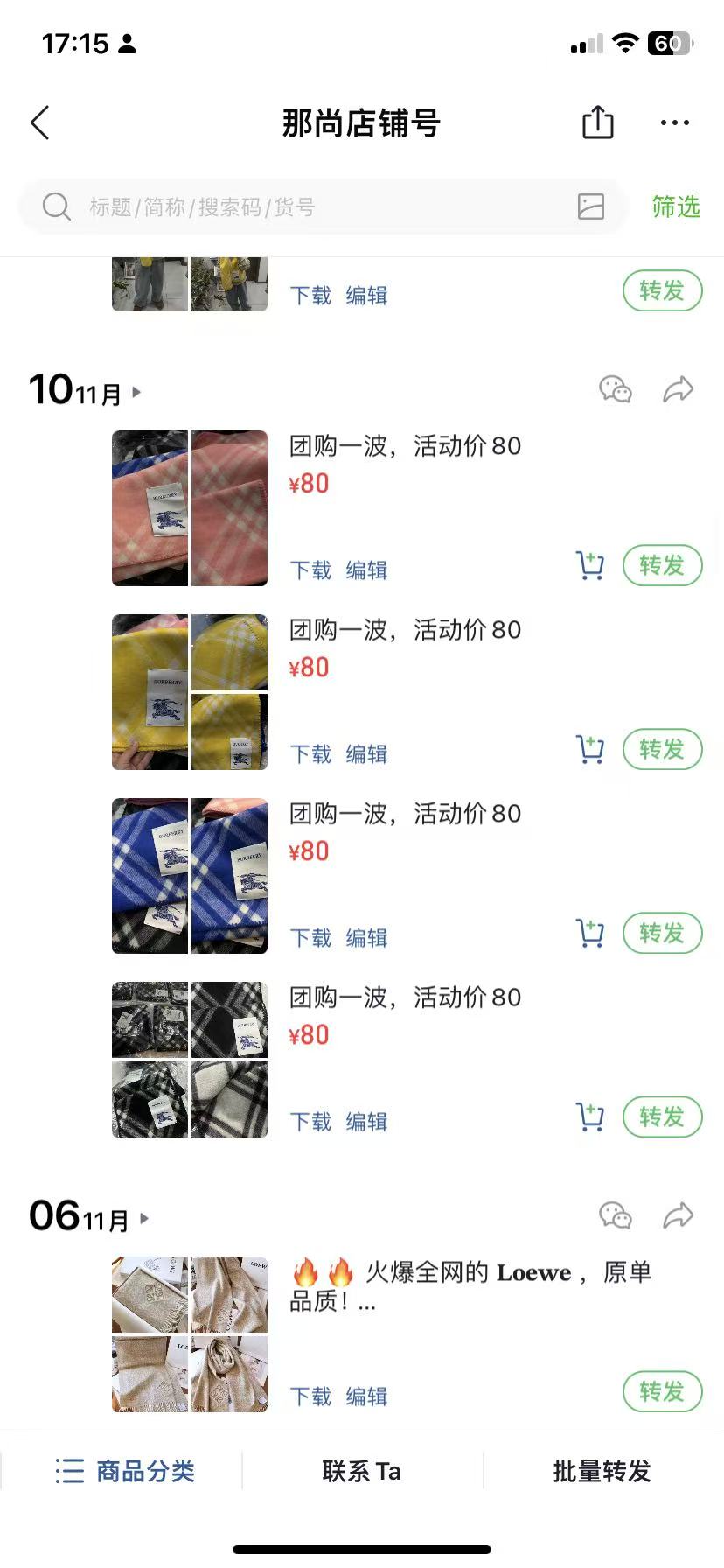Start 批量转发 batch forwarding
Viewport: 724px width, 1568px height.
602,1472
